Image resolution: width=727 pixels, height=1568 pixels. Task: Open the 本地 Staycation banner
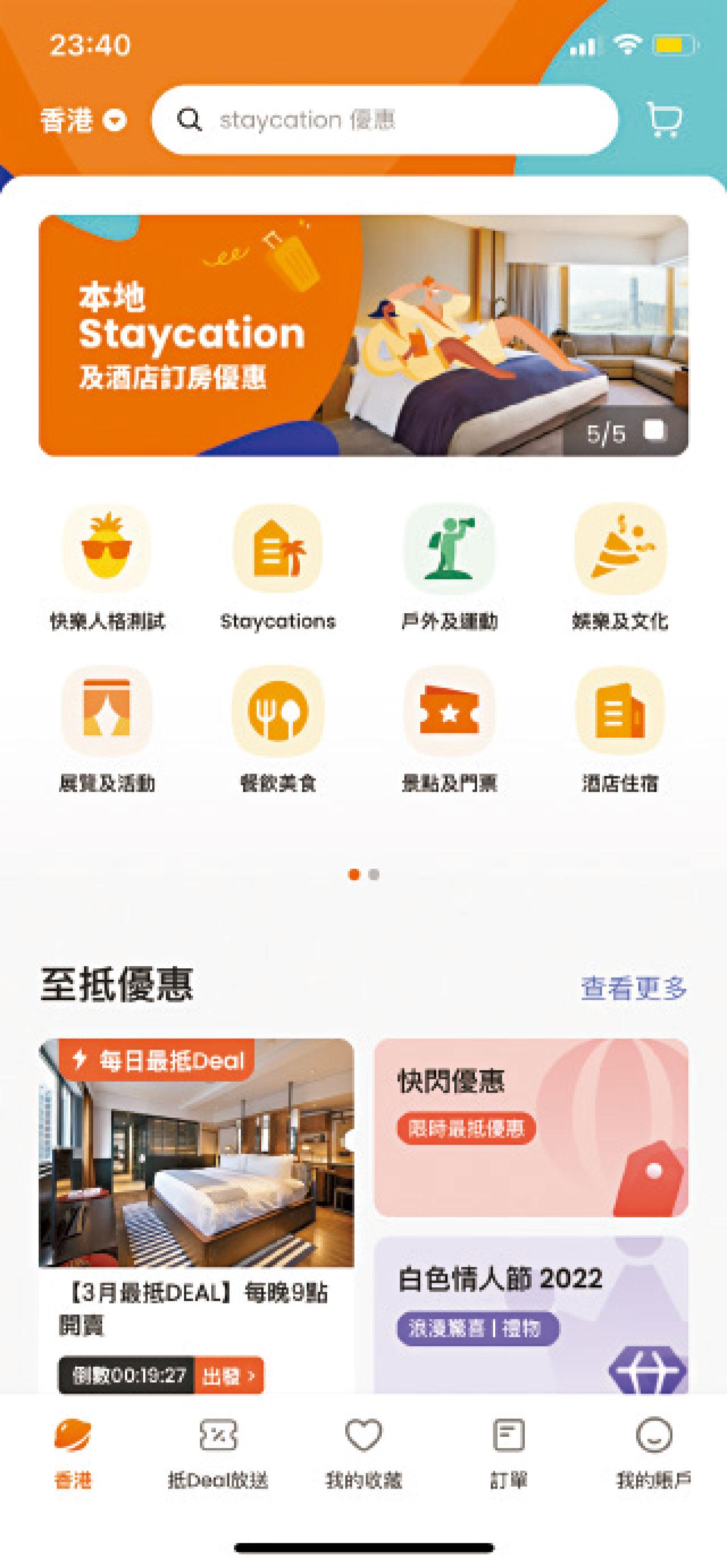(363, 335)
